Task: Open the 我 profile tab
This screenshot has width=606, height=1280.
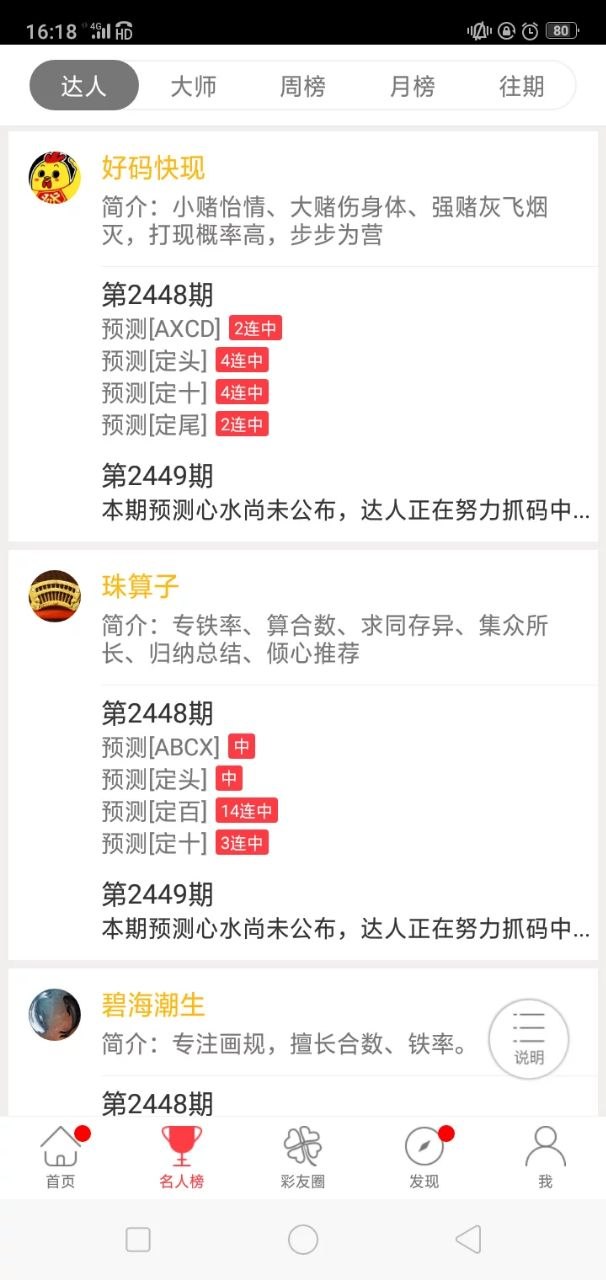Action: click(545, 1157)
